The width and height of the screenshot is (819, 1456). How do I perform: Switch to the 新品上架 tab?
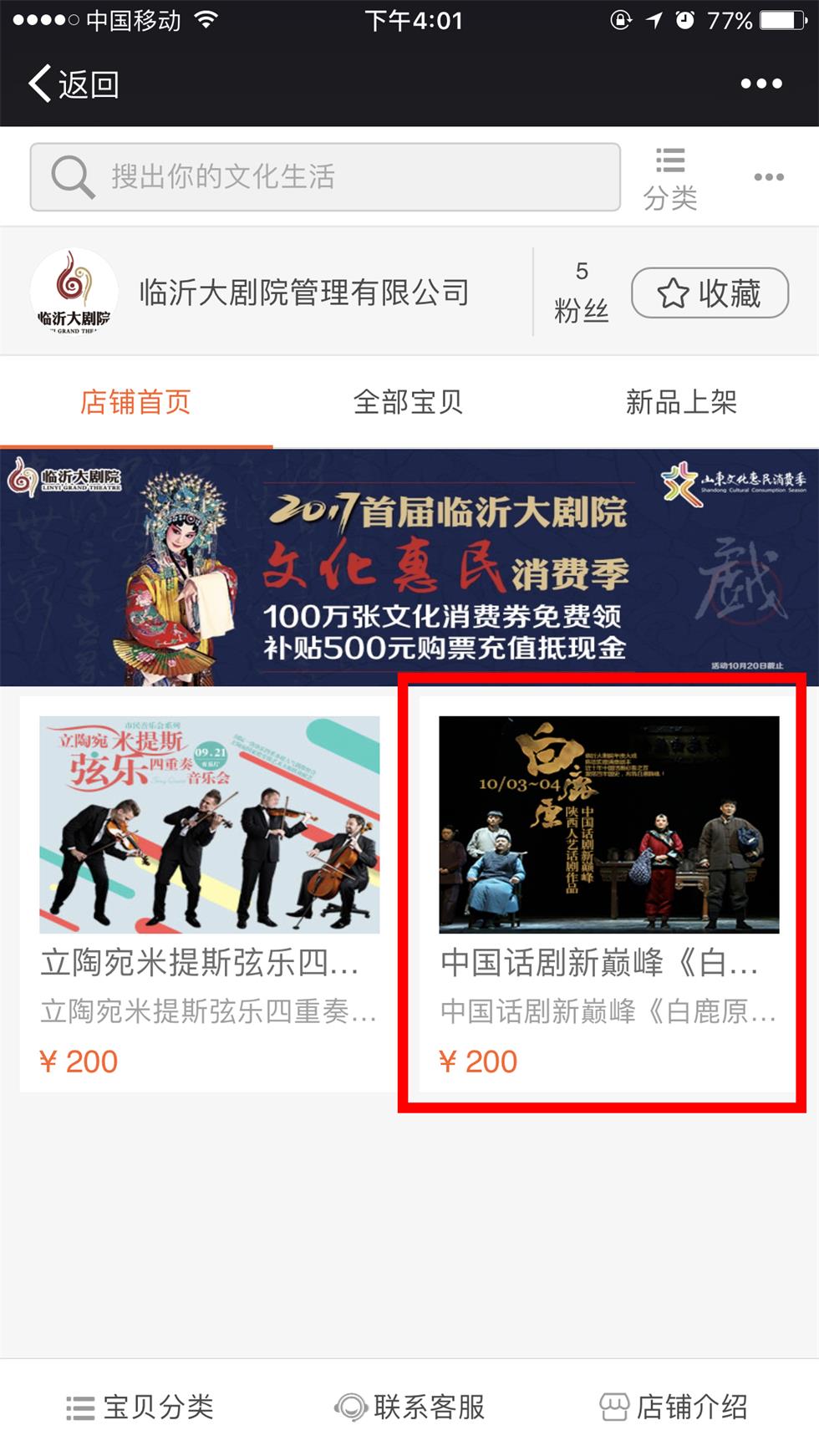pyautogui.click(x=681, y=402)
